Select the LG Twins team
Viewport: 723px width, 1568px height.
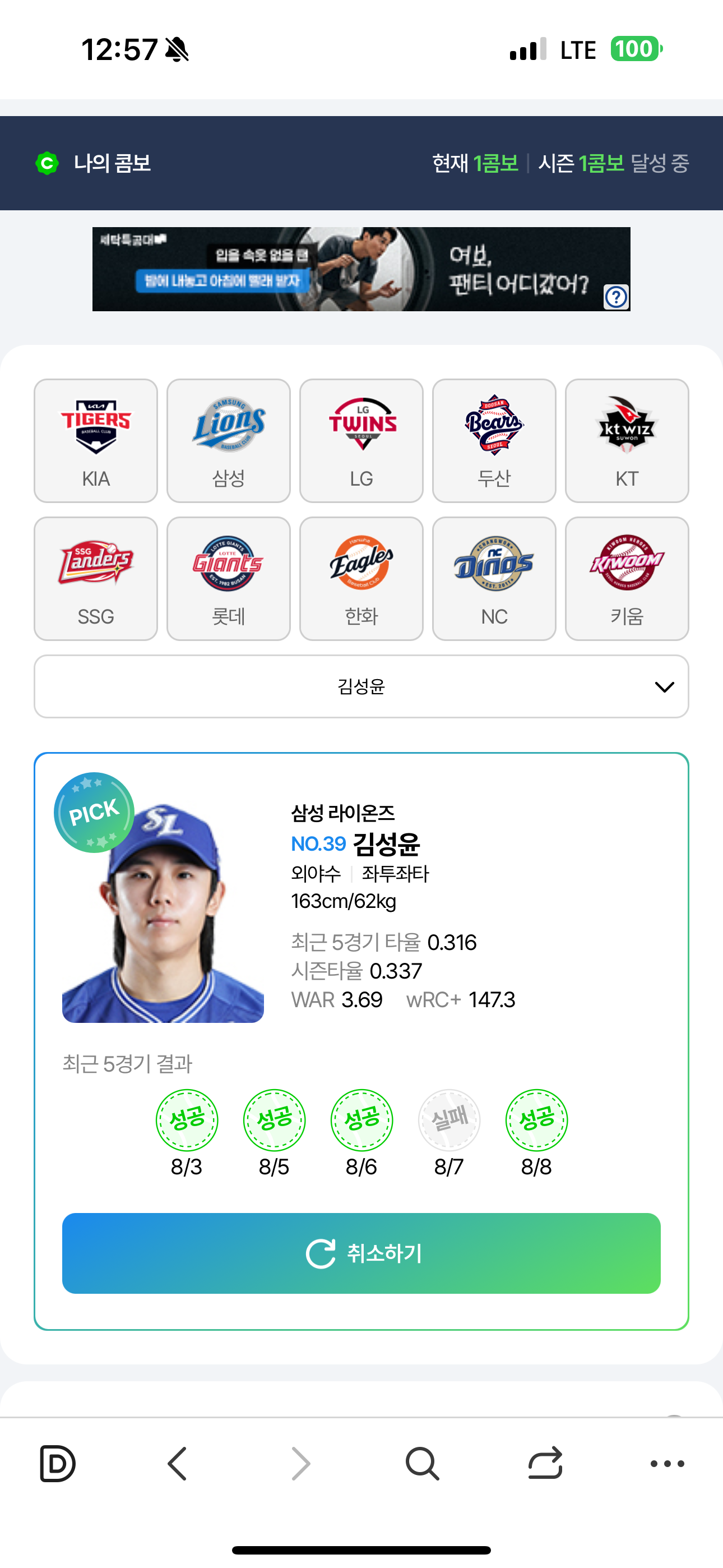pos(361,441)
